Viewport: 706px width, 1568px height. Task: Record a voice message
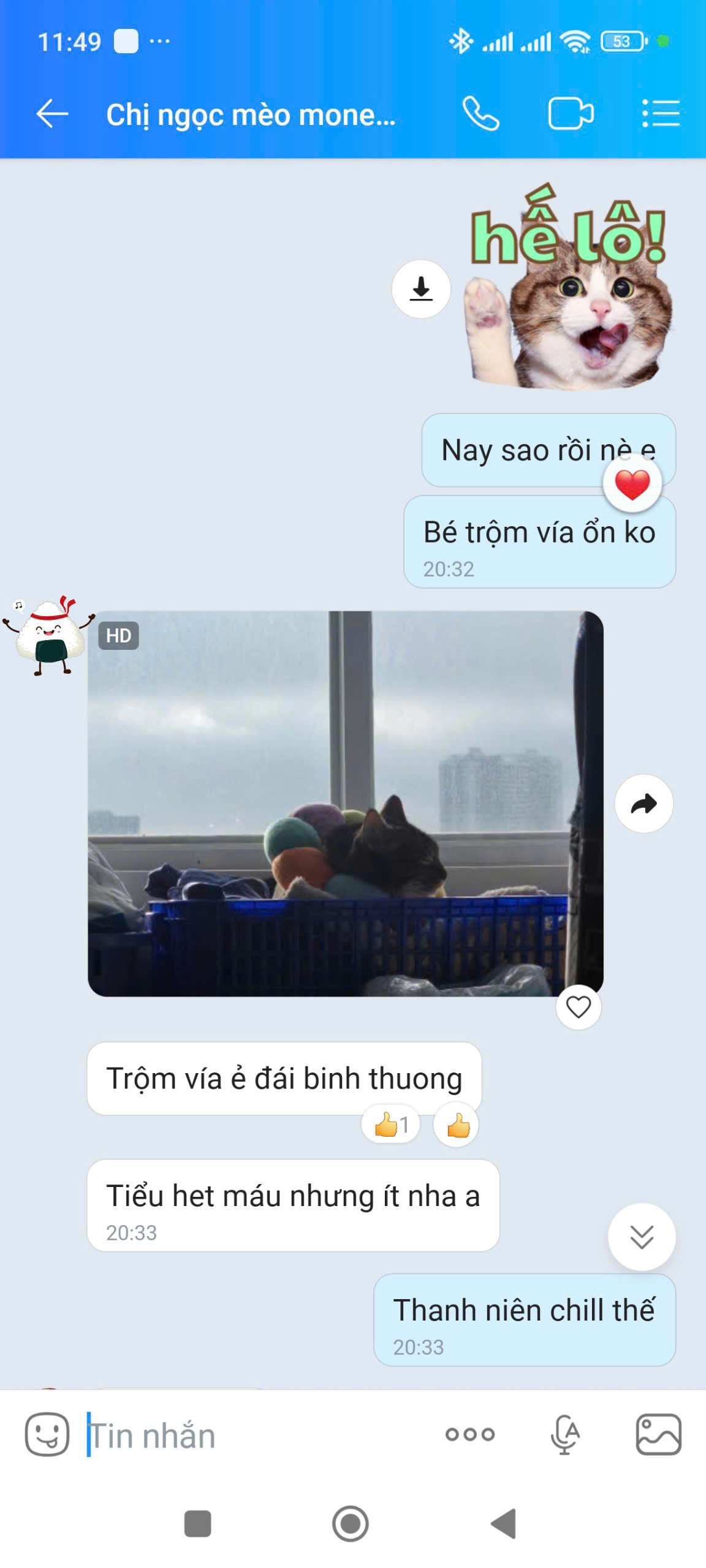pyautogui.click(x=565, y=1434)
